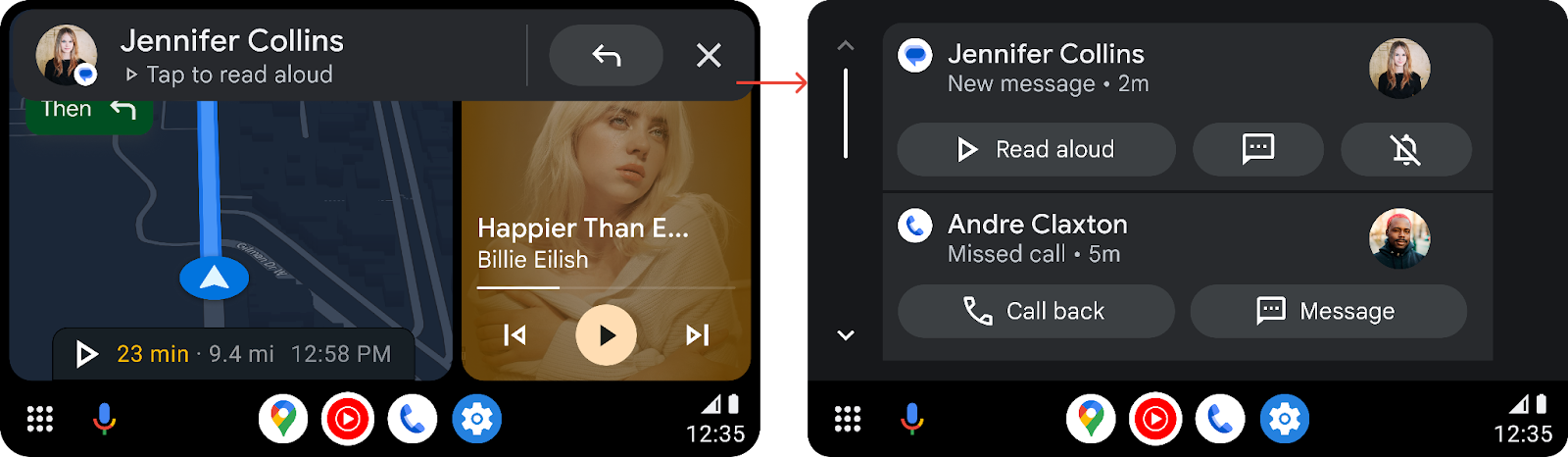1568x457 pixels.
Task: Send a Message to Andre Claxton
Action: tap(1328, 311)
